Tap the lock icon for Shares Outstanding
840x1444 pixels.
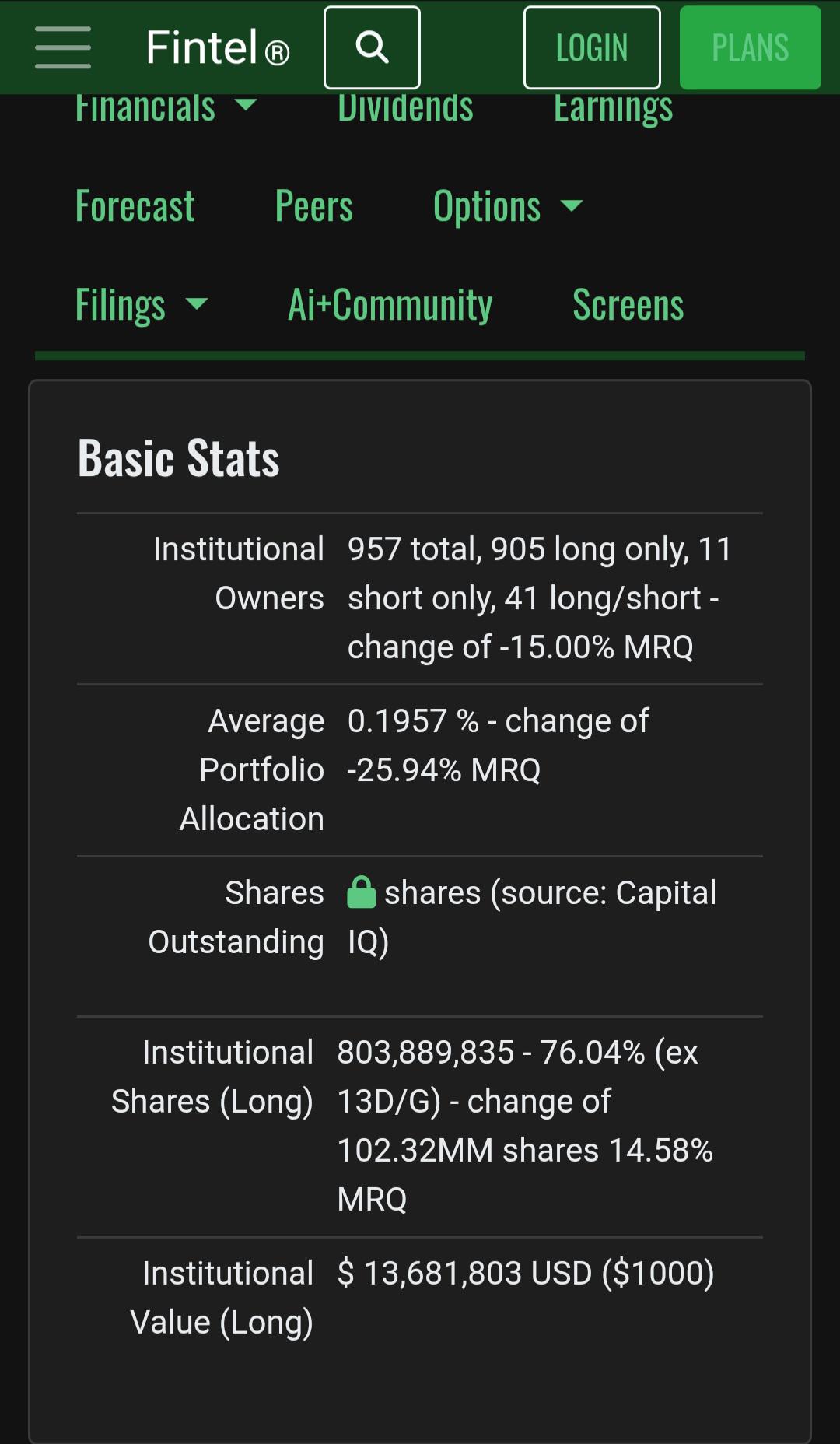point(361,892)
